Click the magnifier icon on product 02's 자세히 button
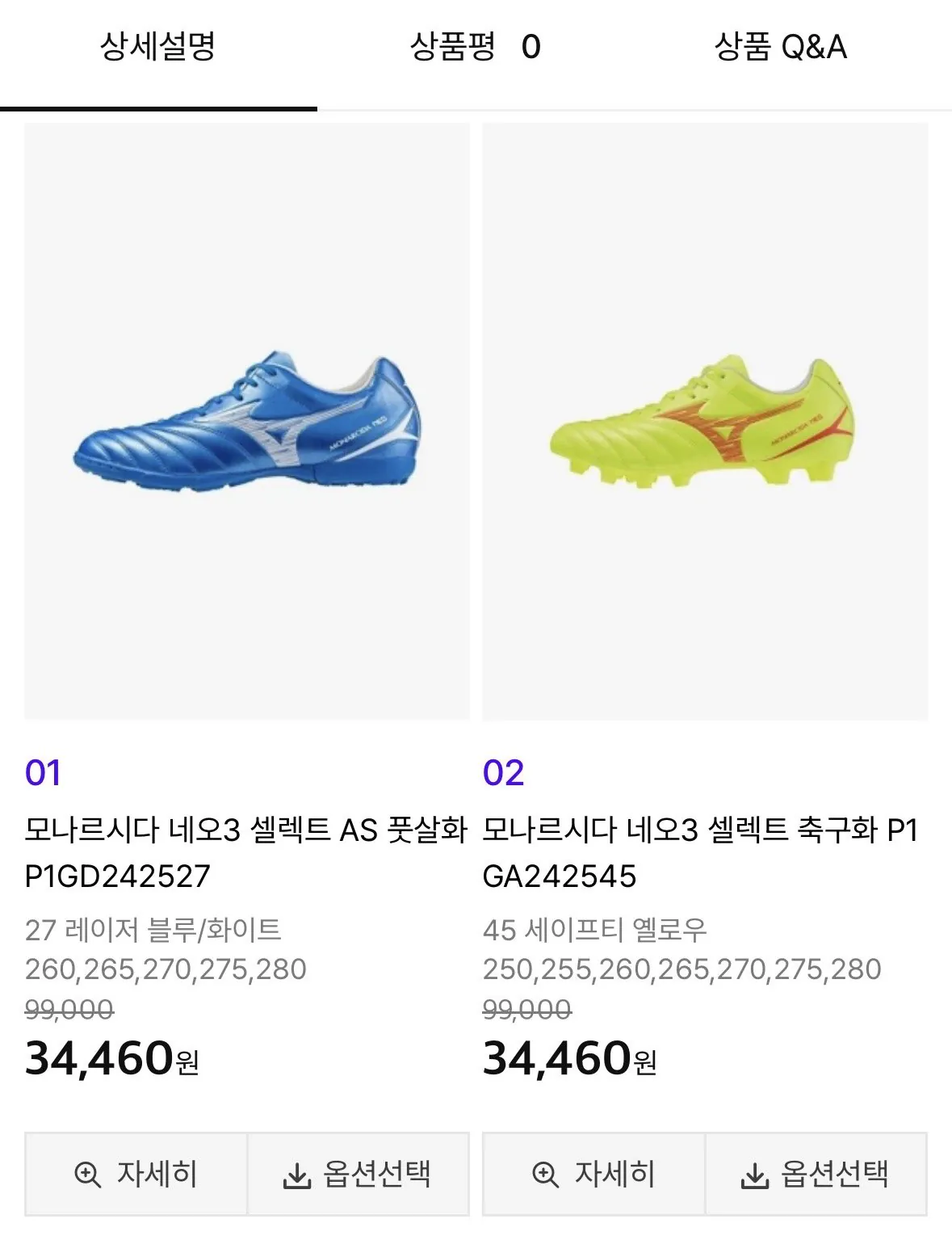 pyautogui.click(x=543, y=1174)
